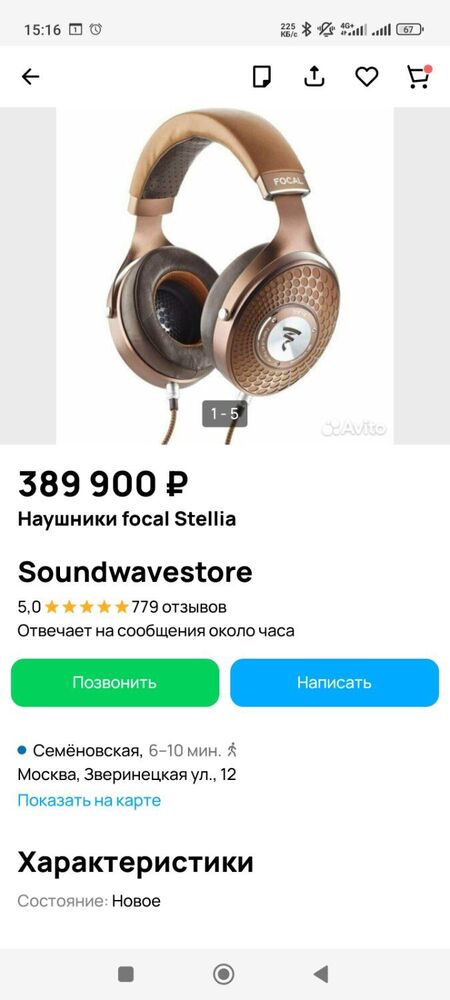The image size is (450, 1000).
Task: Open recent apps via the square button
Action: [x=126, y=974]
